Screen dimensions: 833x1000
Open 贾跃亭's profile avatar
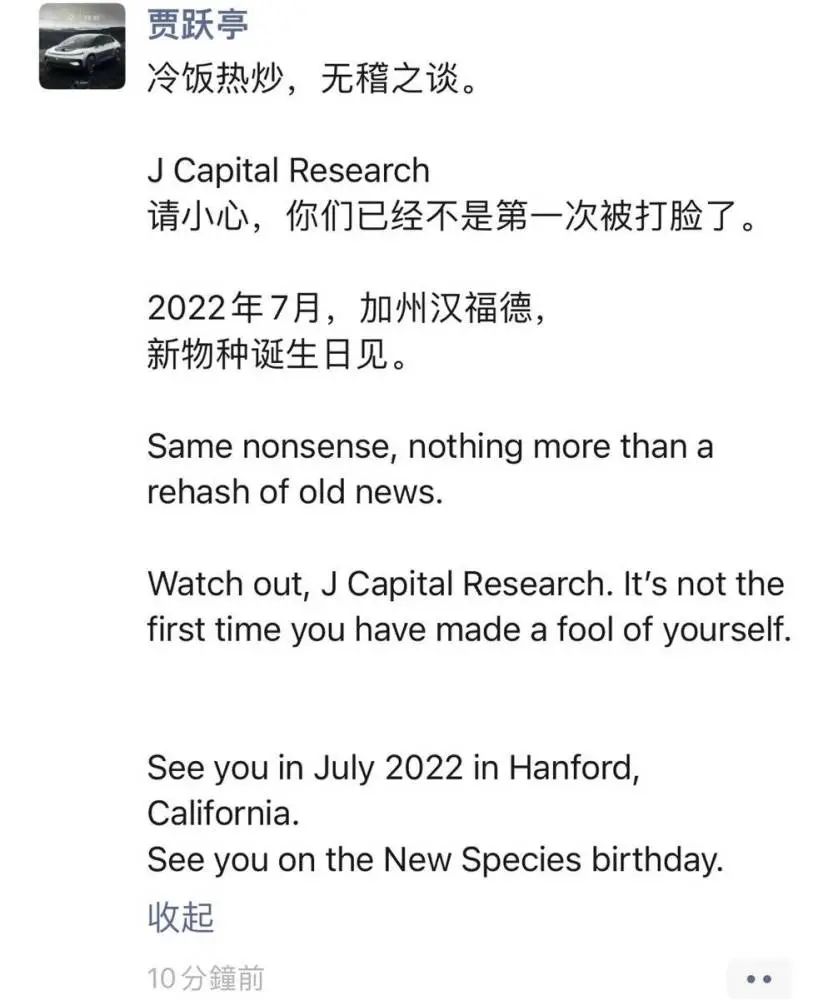(x=82, y=46)
